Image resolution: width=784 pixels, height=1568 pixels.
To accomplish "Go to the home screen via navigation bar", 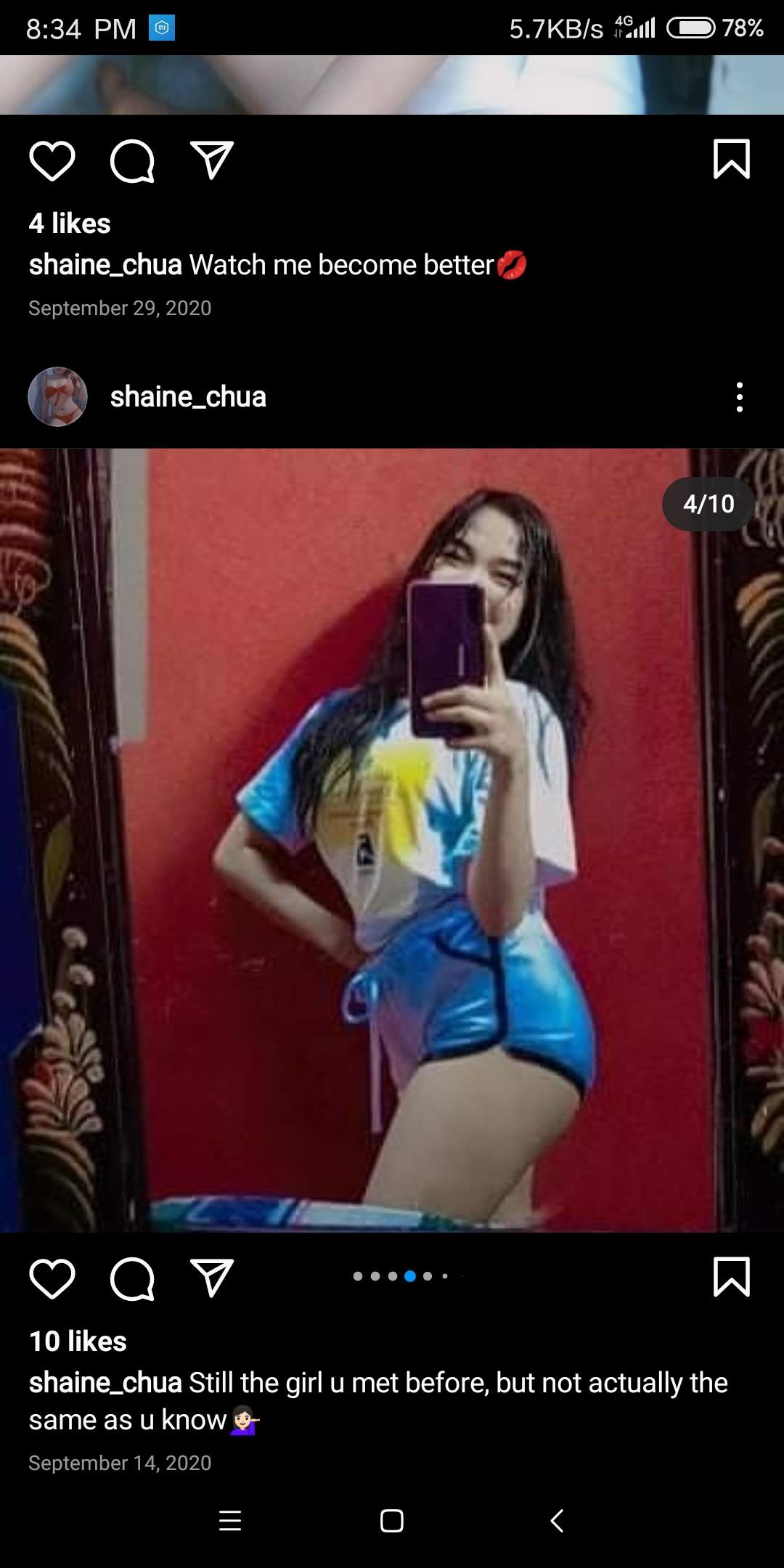I will 392,1520.
